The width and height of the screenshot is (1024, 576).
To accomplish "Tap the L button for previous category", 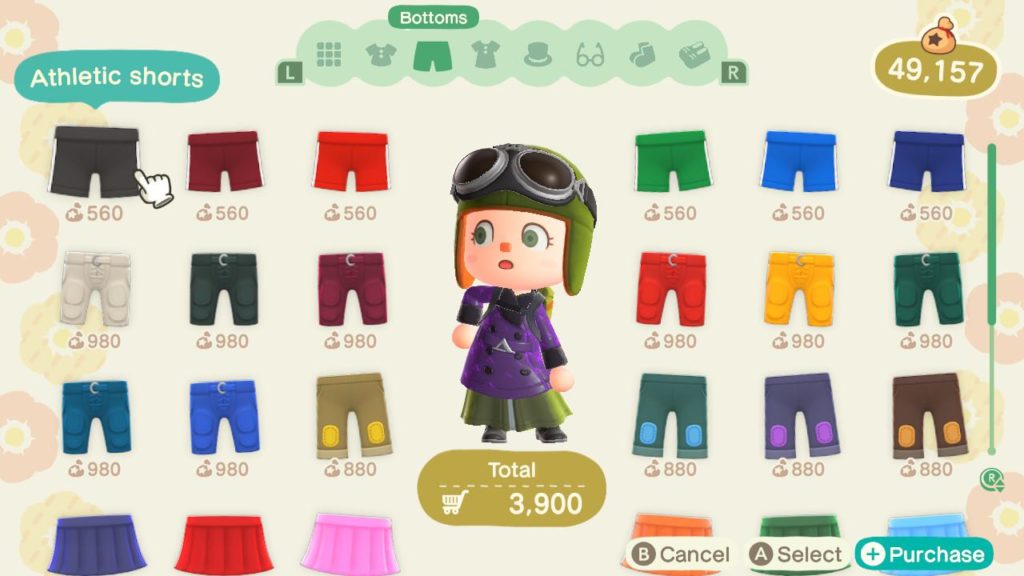I will (x=290, y=72).
